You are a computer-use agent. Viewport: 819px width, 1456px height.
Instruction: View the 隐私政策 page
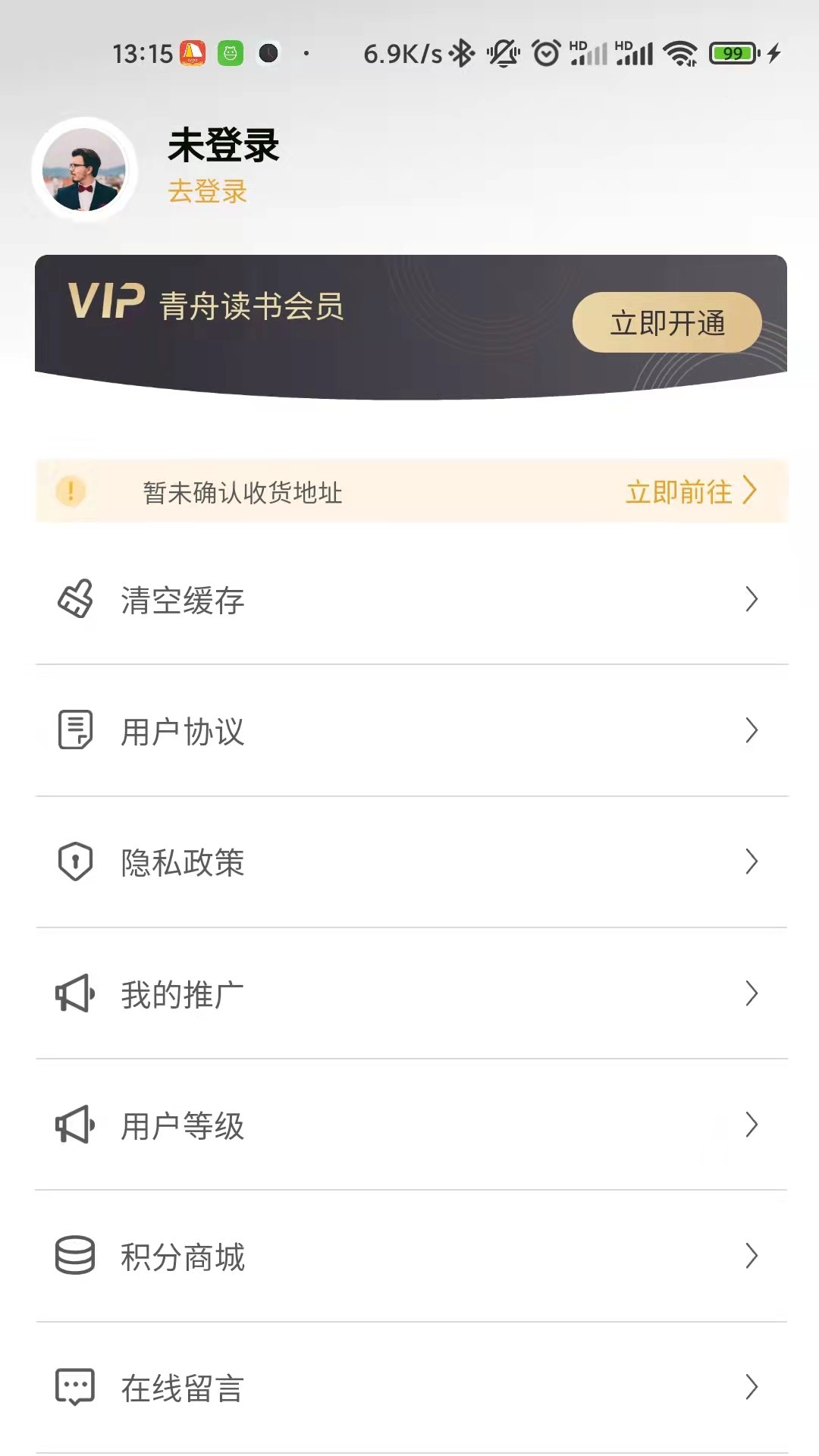point(411,862)
